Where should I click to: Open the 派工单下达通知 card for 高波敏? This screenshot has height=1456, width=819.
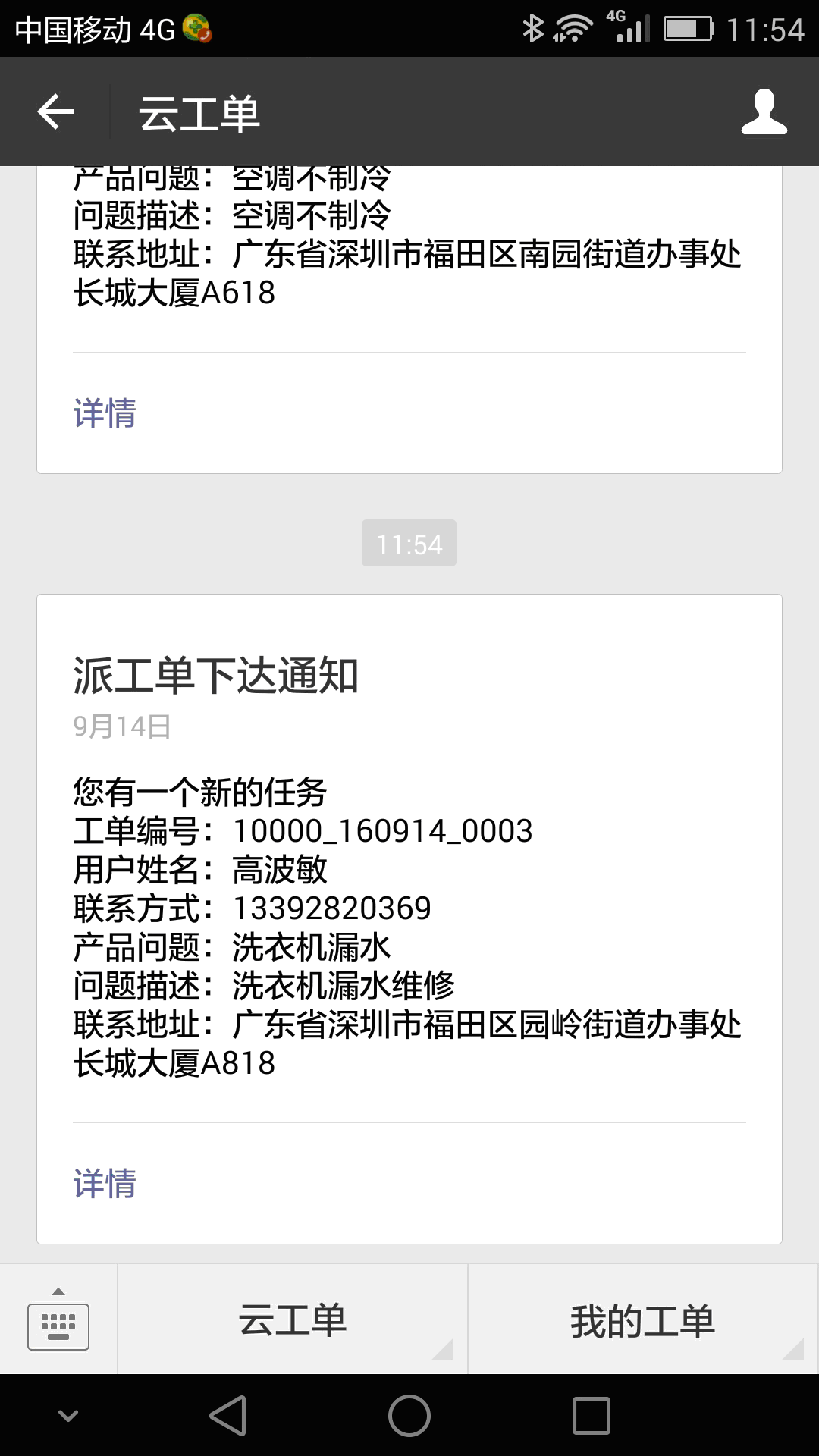[x=409, y=919]
